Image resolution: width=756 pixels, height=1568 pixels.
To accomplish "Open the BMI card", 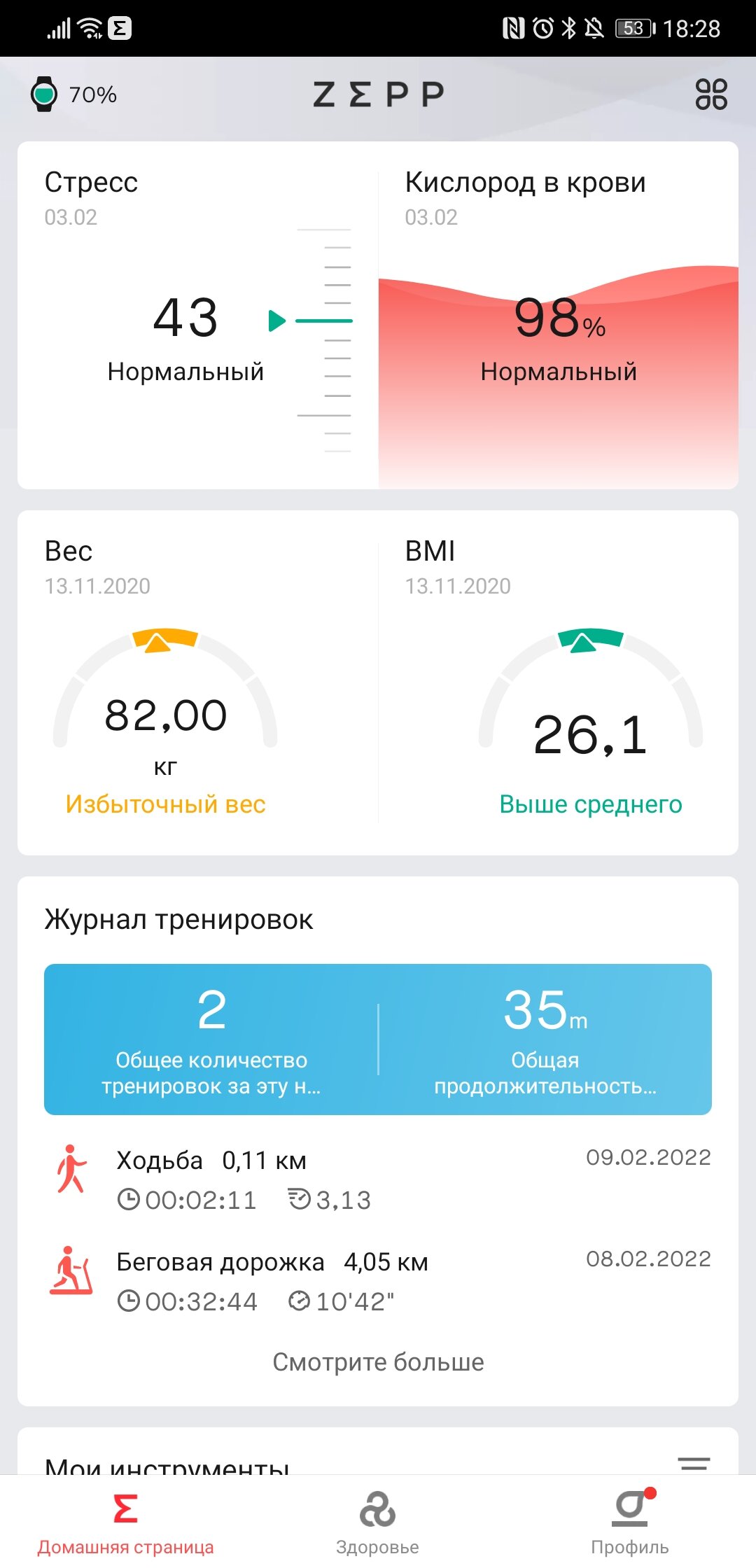I will coord(558,682).
